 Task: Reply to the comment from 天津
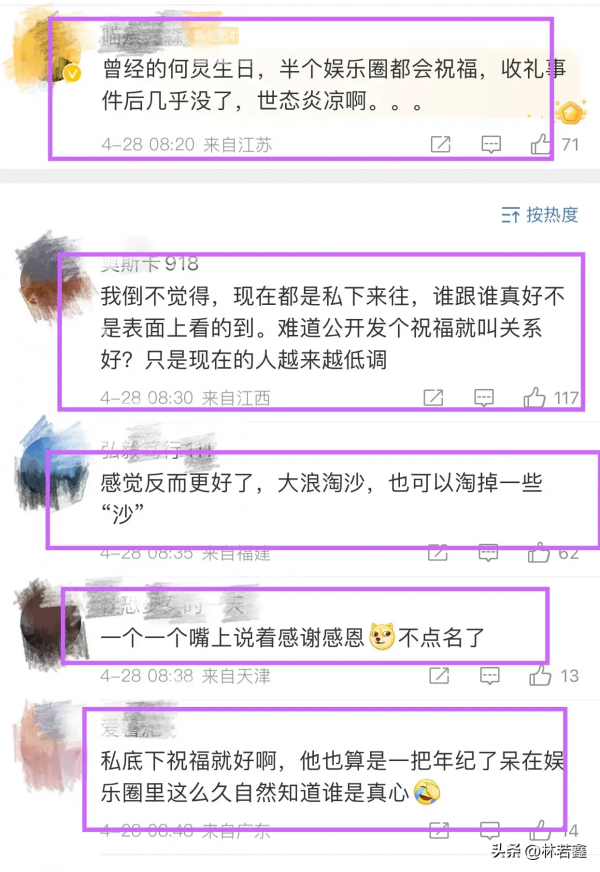click(x=488, y=676)
